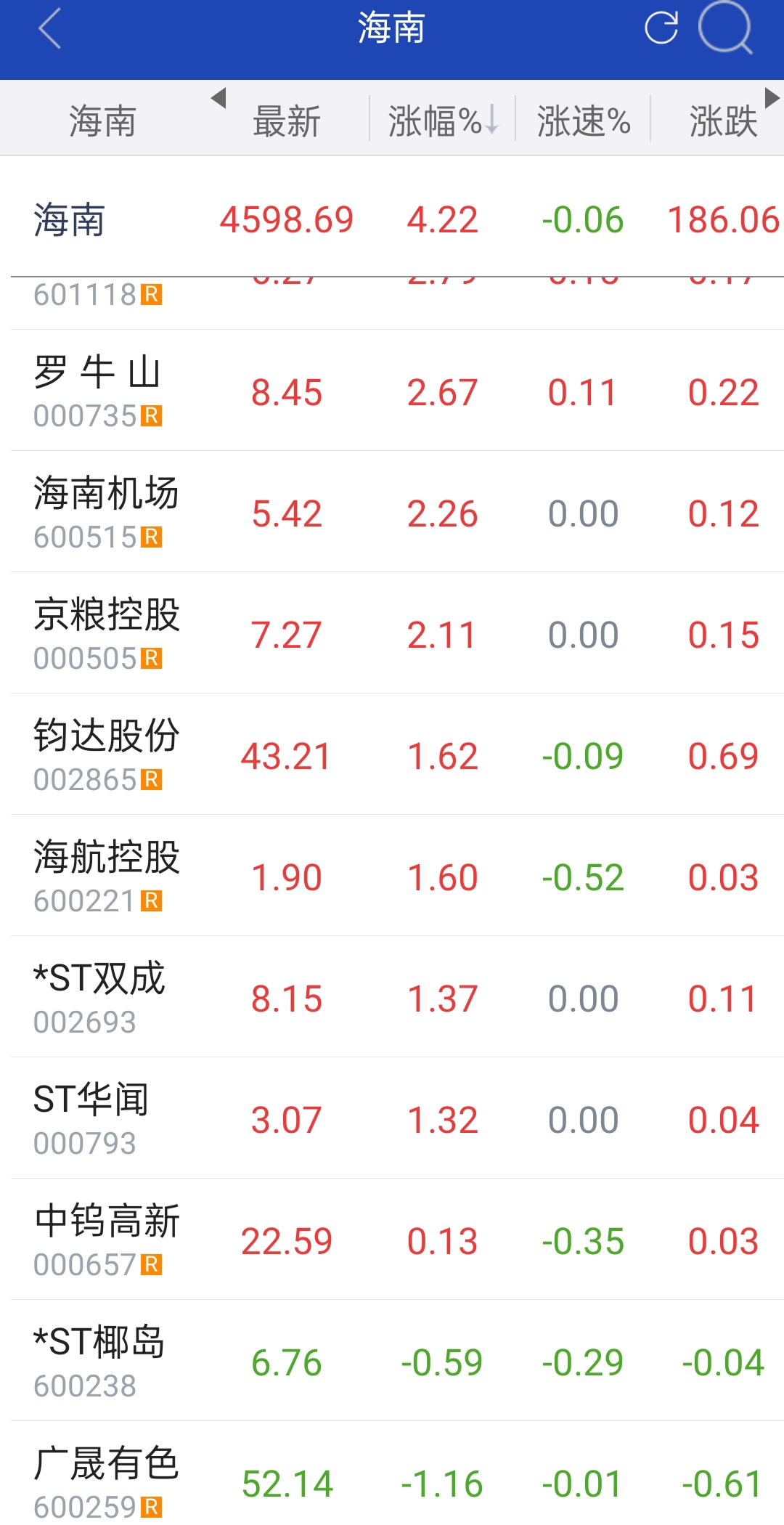Select *ST椰岛 600238 stock
Screen dimensions: 784x1525
coord(392,1361)
